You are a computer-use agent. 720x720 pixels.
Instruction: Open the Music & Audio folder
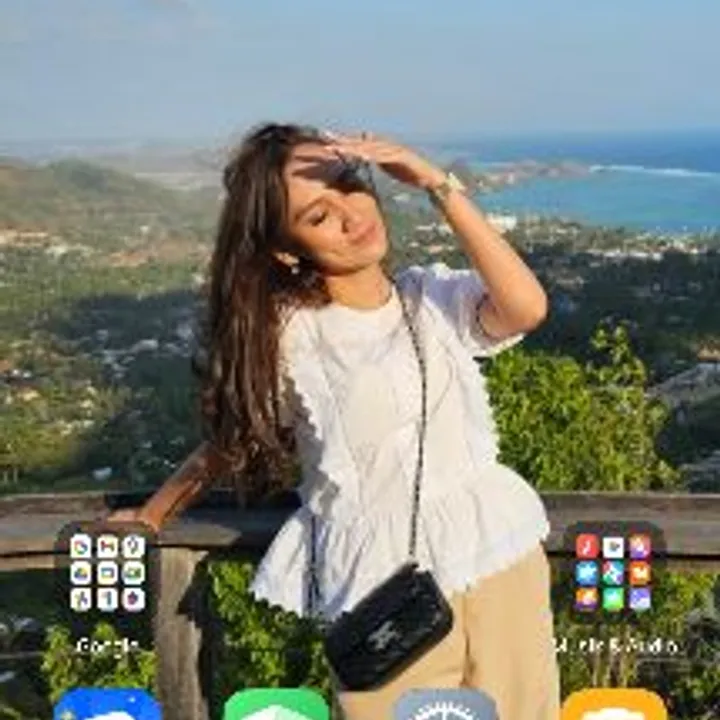point(613,572)
